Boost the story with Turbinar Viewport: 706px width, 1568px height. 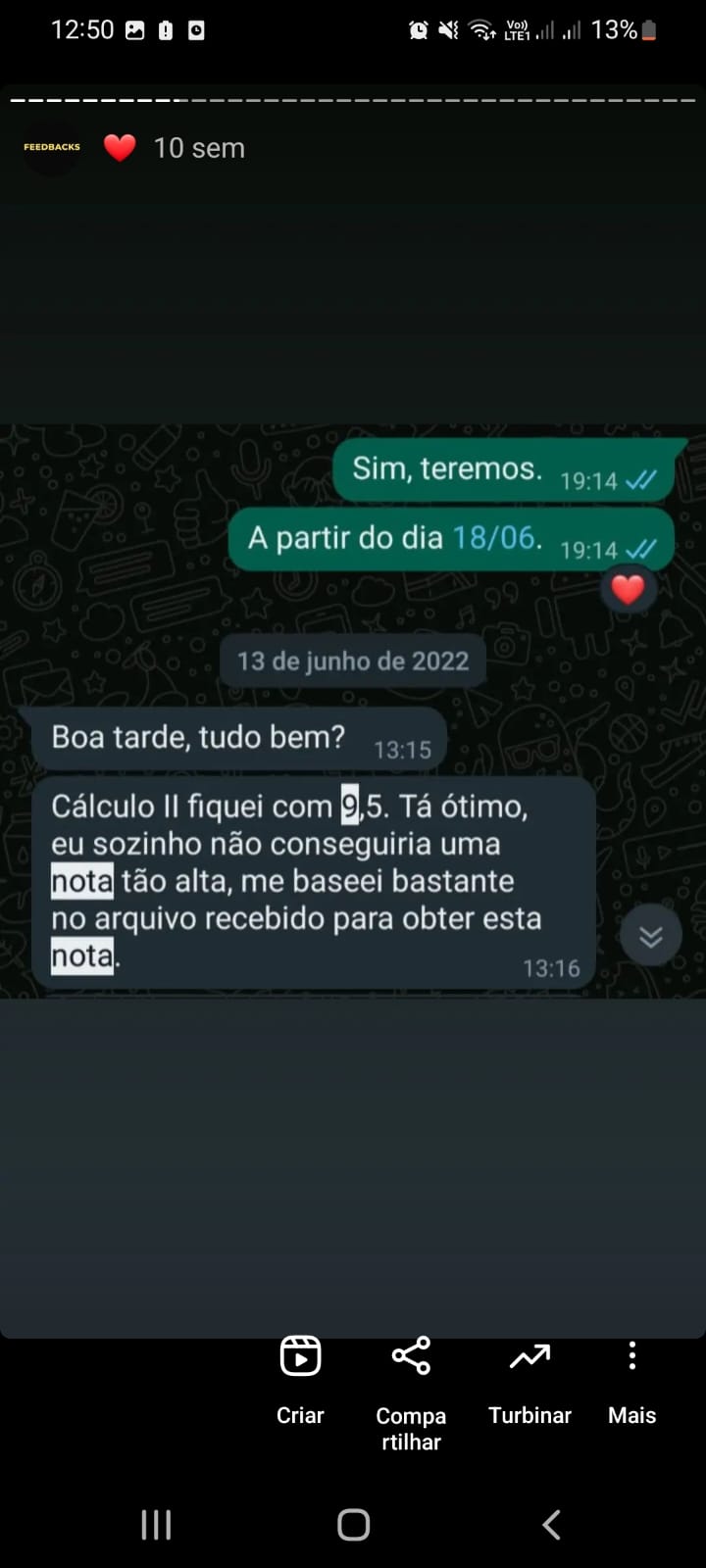(529, 1378)
